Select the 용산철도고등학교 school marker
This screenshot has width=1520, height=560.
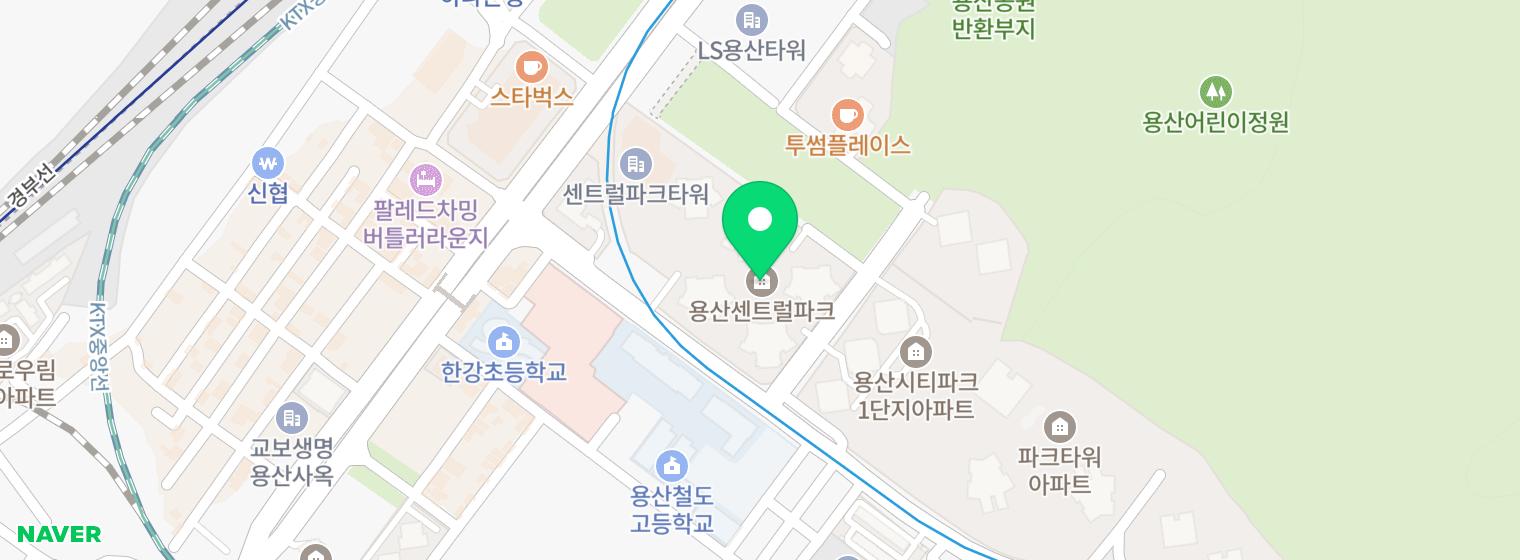coord(672,466)
